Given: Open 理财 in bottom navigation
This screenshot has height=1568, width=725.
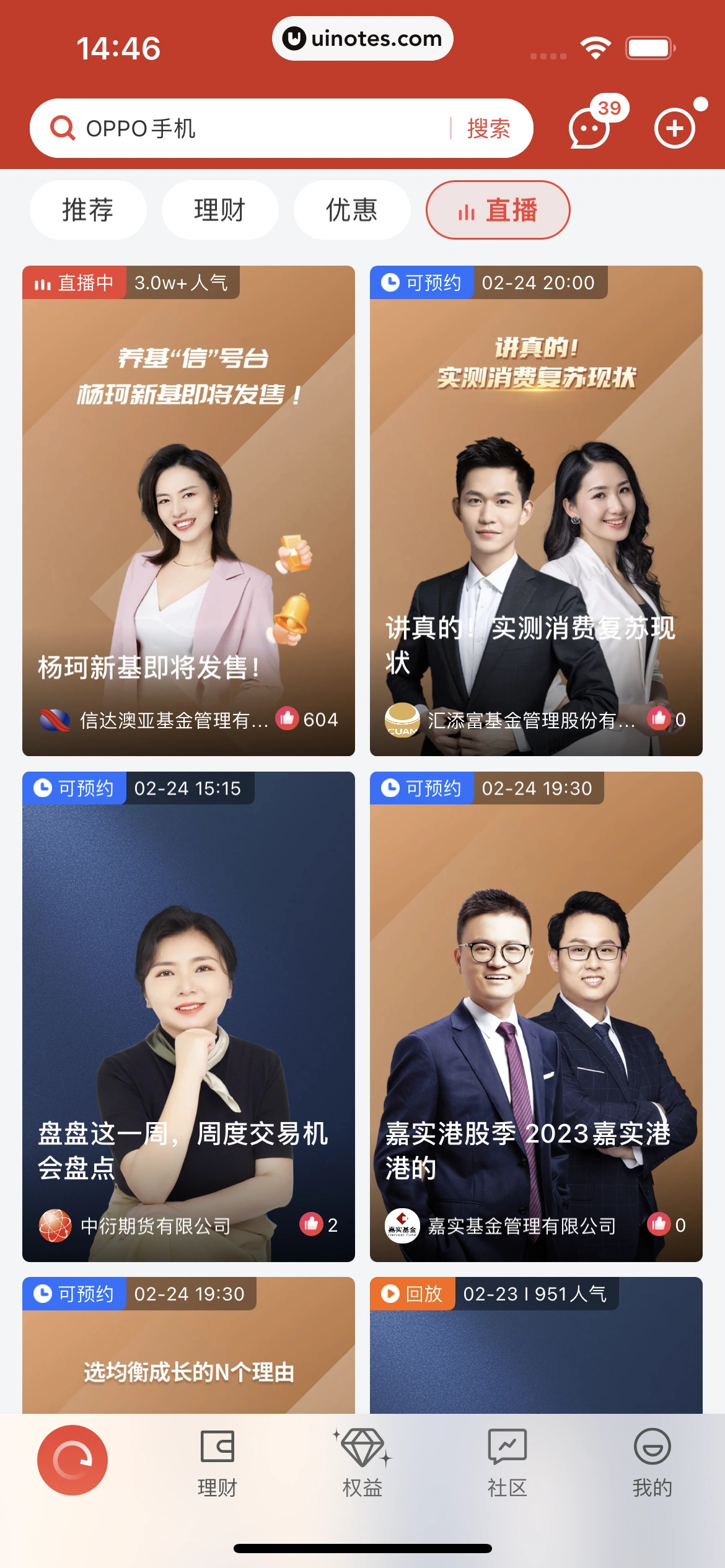Looking at the screenshot, I should pyautogui.click(x=217, y=1461).
